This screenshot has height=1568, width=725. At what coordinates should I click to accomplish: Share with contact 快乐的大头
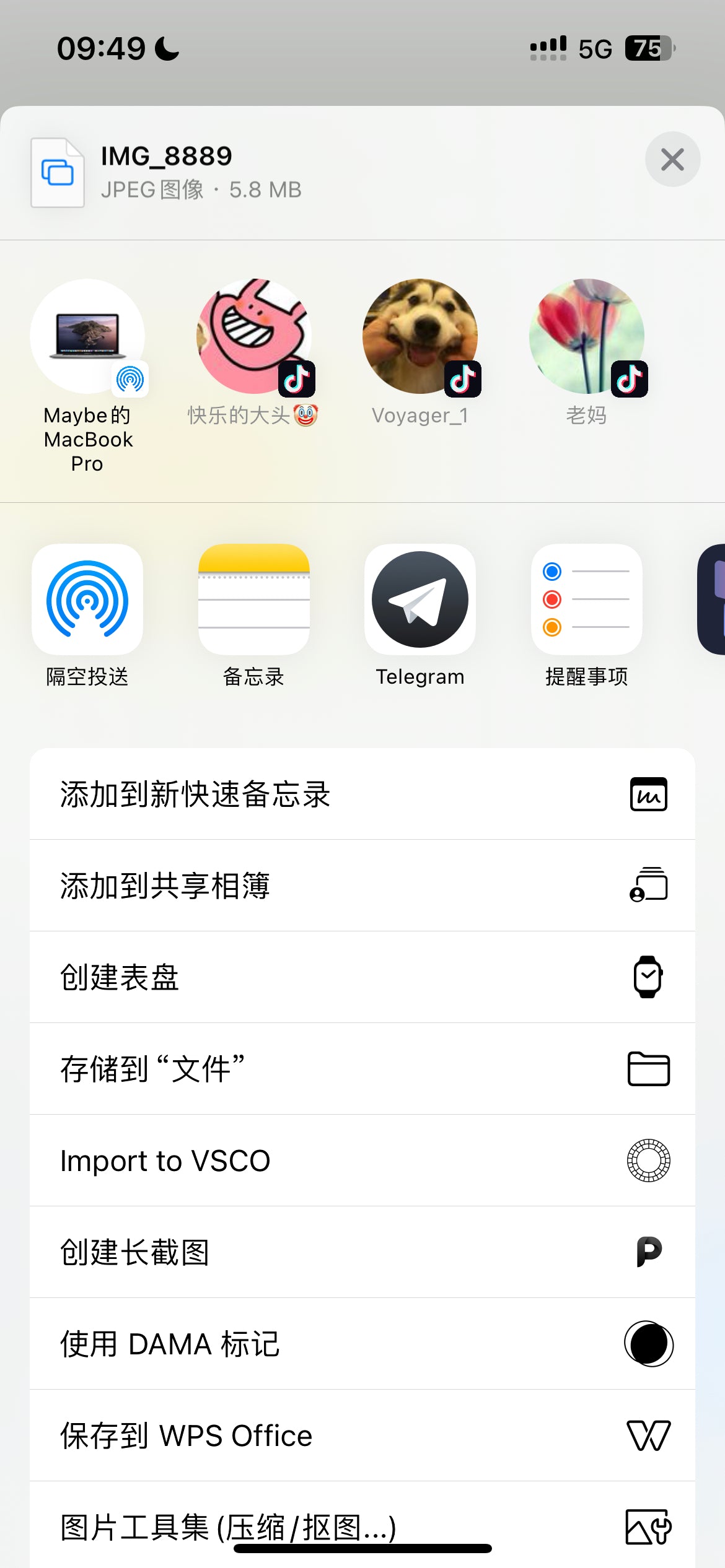click(253, 338)
